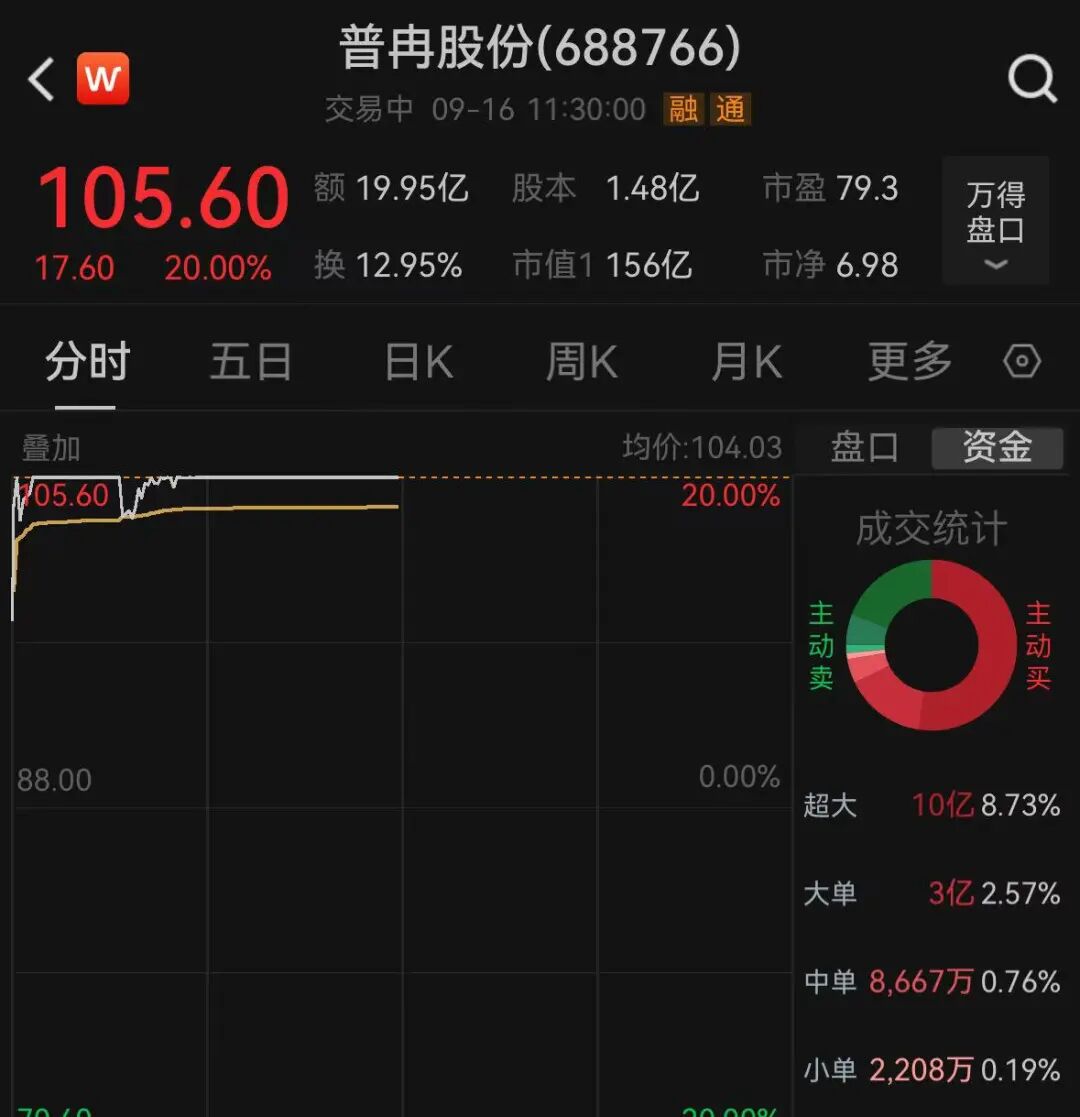Image resolution: width=1080 pixels, height=1117 pixels.
Task: Go back using the top-left arrow
Action: (x=41, y=79)
